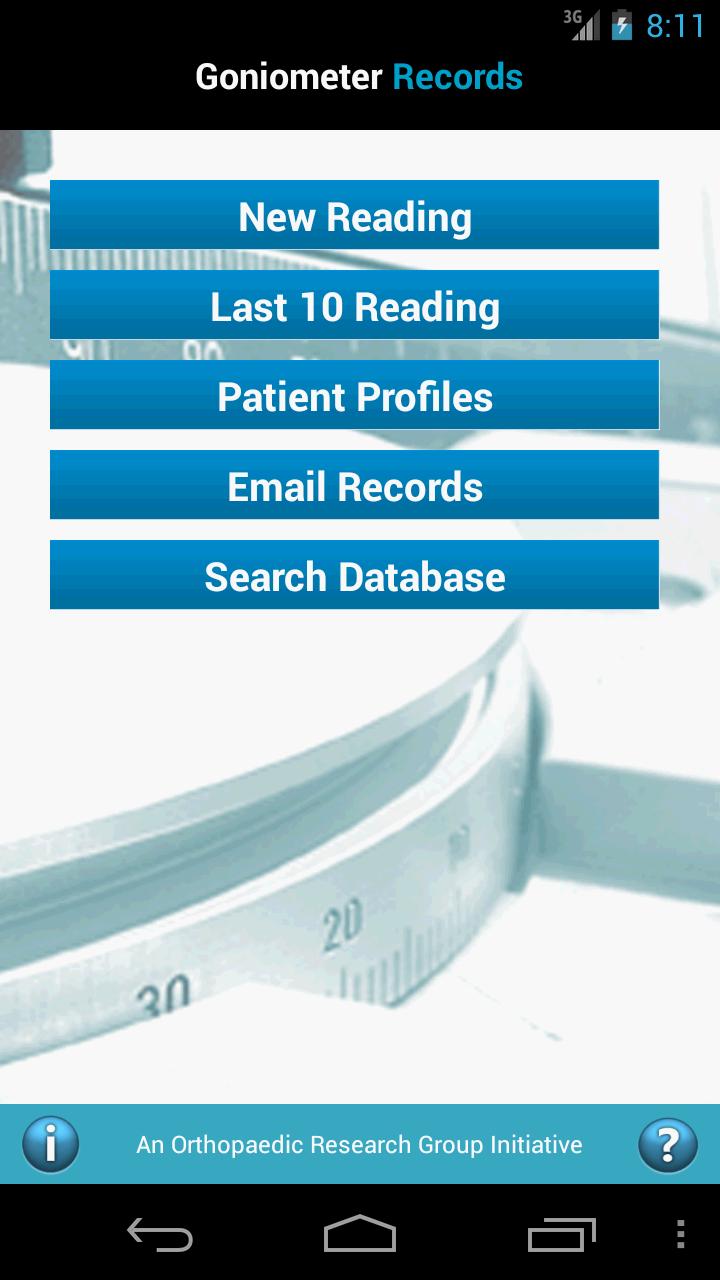Go back using the system back button
The height and width of the screenshot is (1280, 720).
pyautogui.click(x=160, y=1234)
